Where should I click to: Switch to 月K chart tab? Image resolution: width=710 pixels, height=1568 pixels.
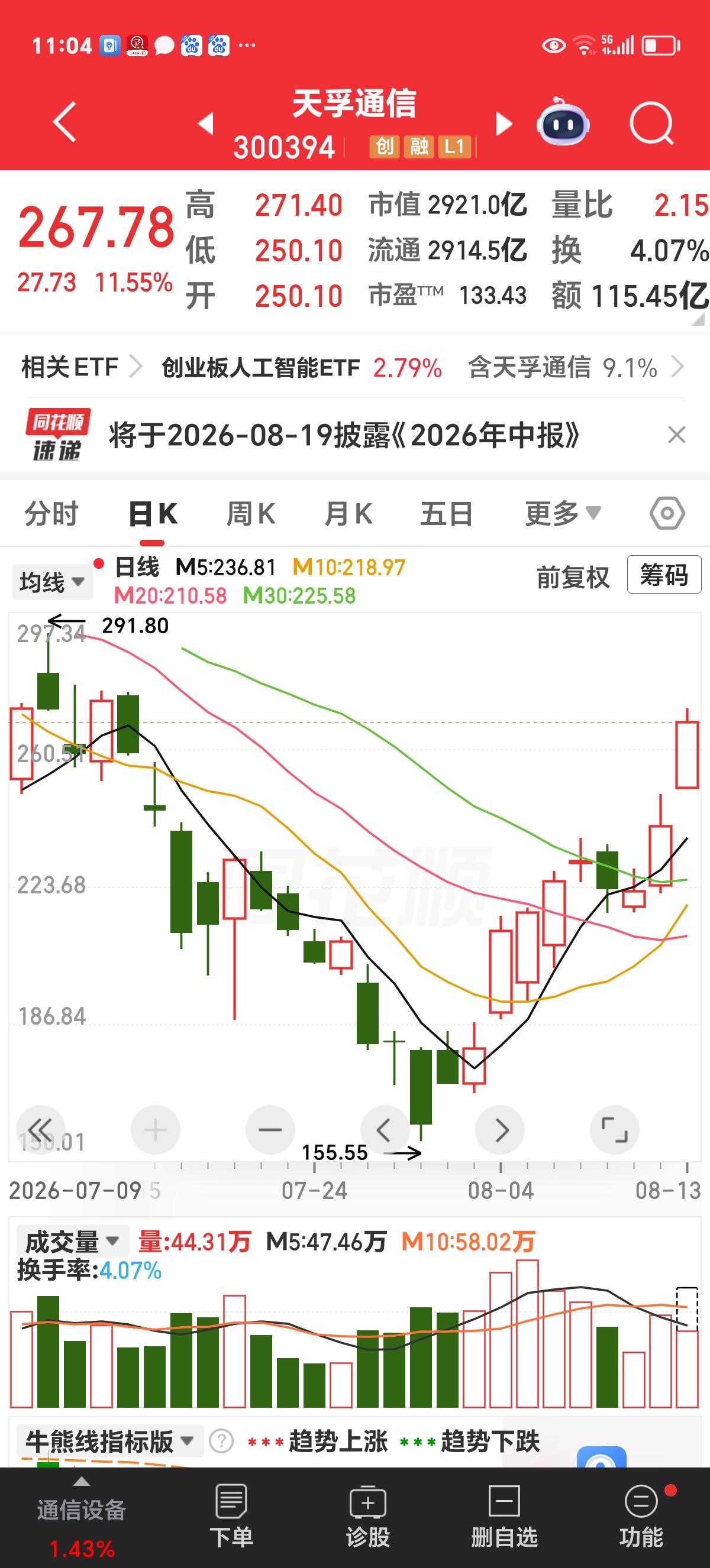click(x=348, y=514)
